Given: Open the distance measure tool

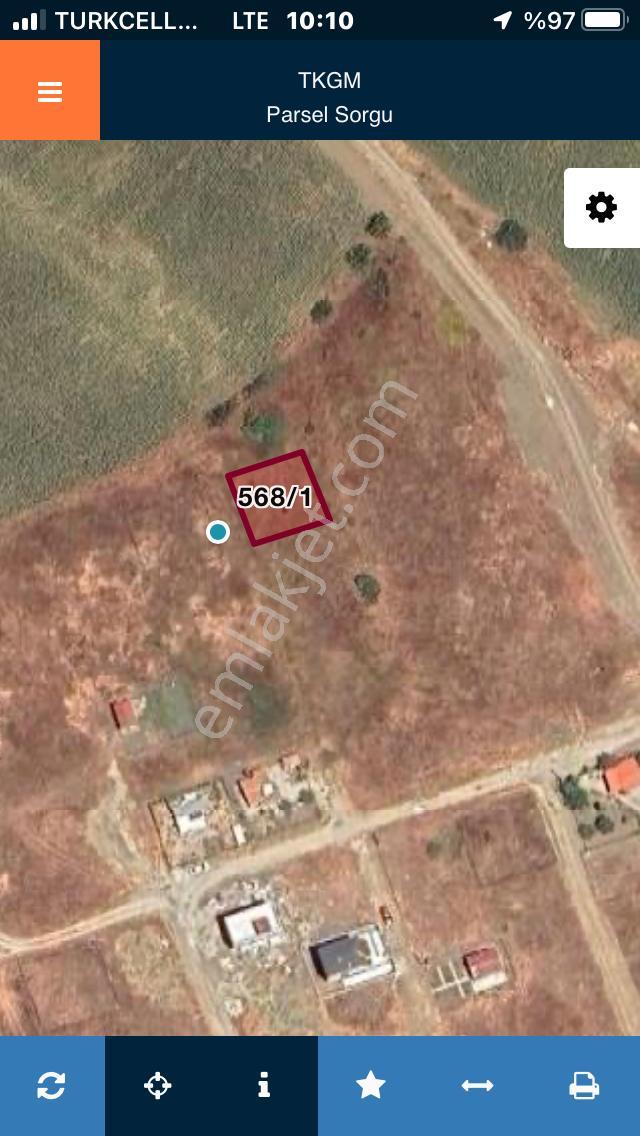Looking at the screenshot, I should (477, 1085).
